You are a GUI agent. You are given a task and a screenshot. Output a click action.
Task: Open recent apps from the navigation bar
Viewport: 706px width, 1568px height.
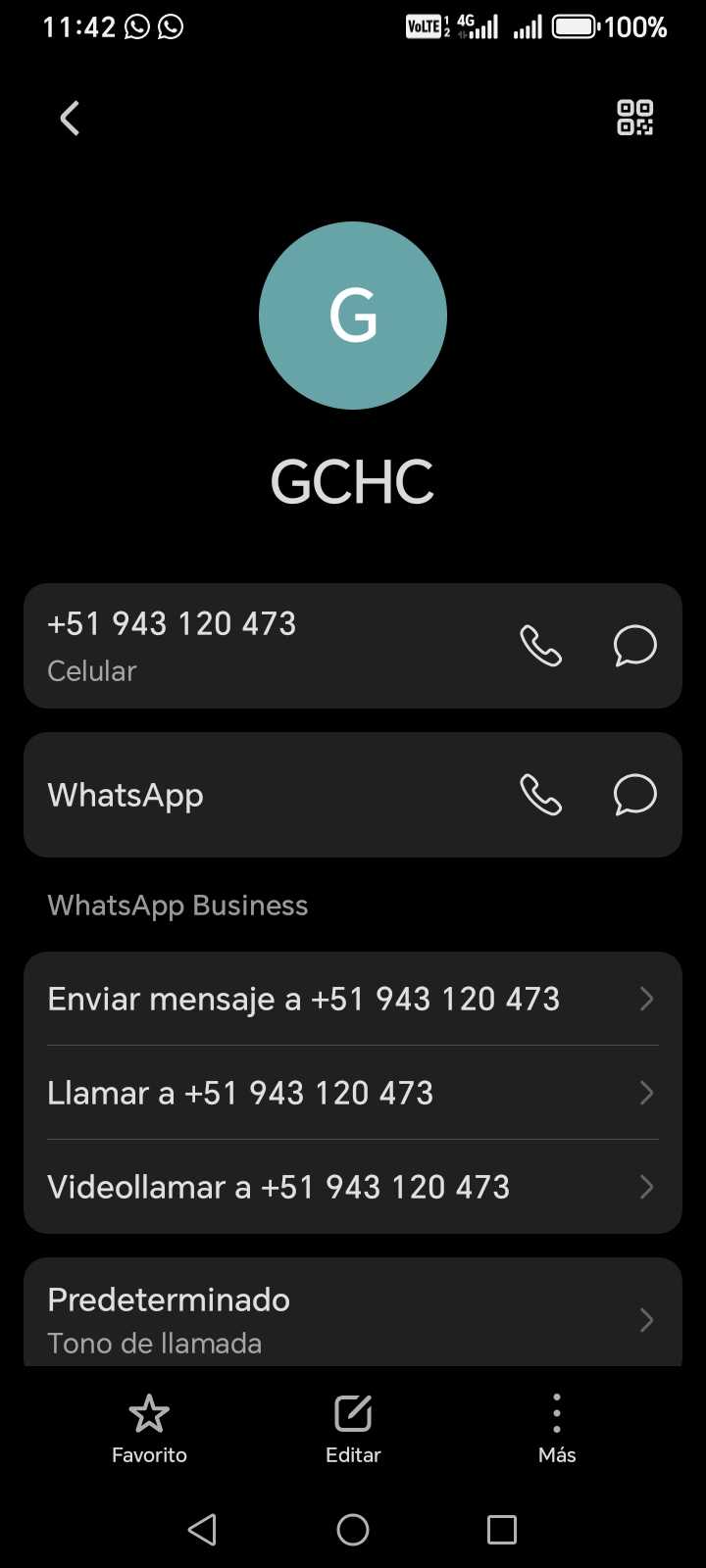click(x=501, y=1530)
